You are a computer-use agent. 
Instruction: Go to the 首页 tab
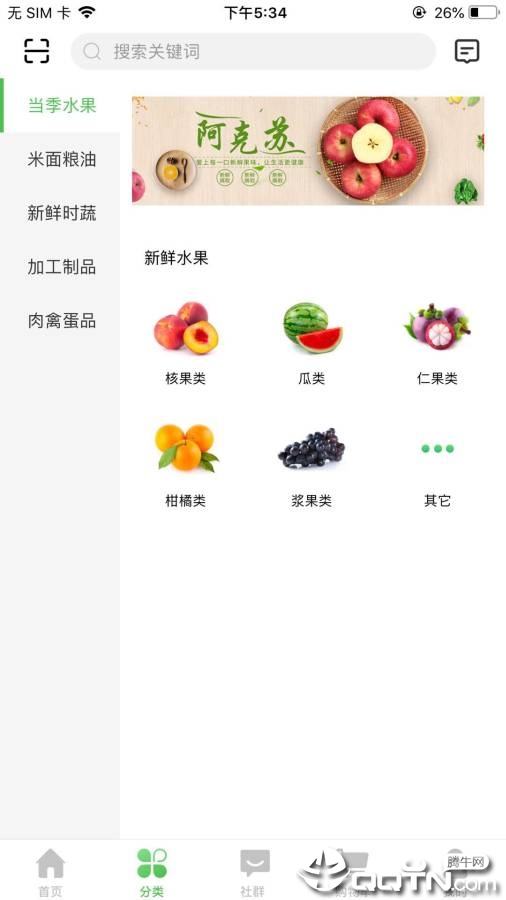tap(50, 871)
